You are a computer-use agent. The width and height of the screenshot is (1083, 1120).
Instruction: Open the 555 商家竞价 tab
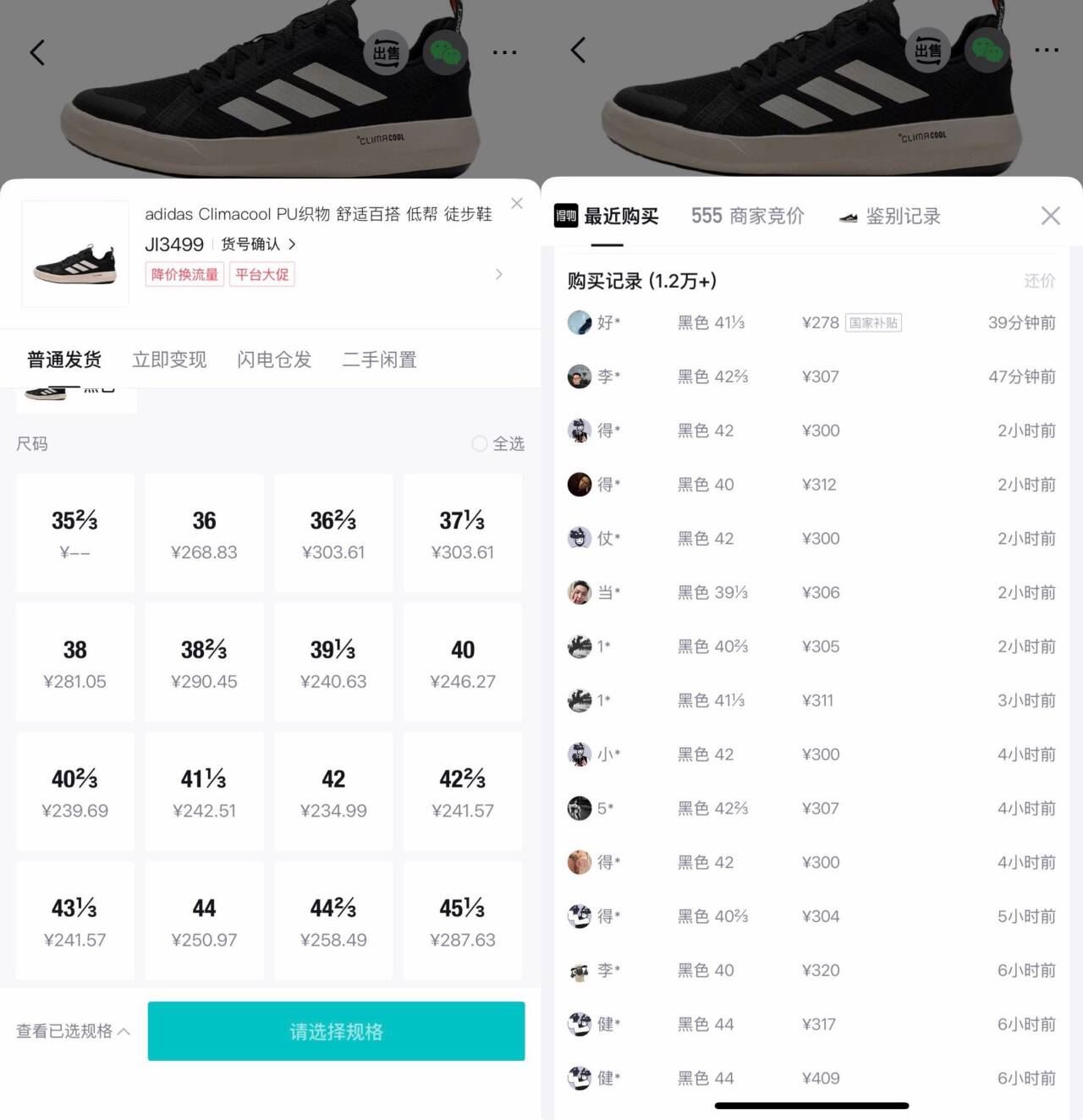[747, 216]
